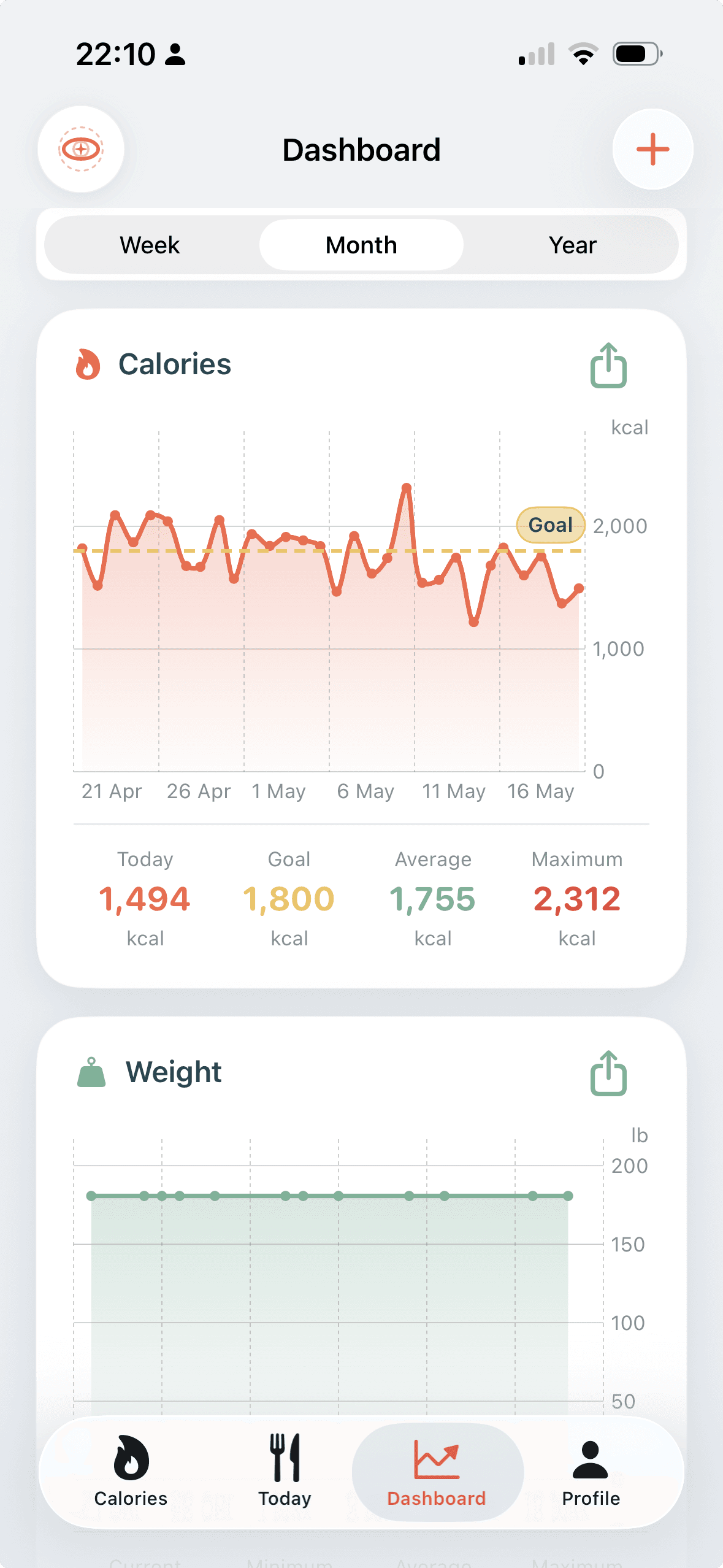Go to the Today tab

coord(285,1471)
